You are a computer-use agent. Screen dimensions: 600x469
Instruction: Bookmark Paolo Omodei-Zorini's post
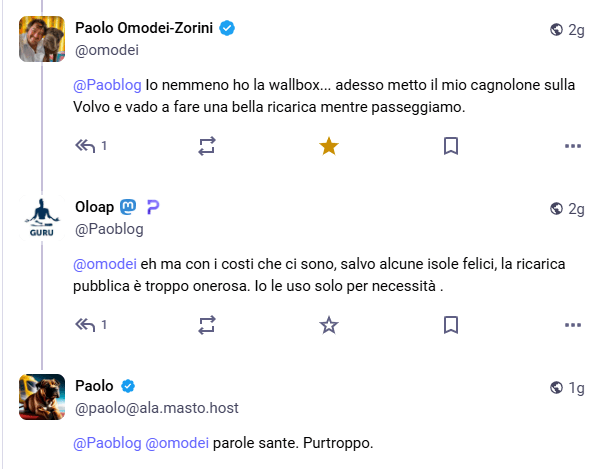coord(451,146)
